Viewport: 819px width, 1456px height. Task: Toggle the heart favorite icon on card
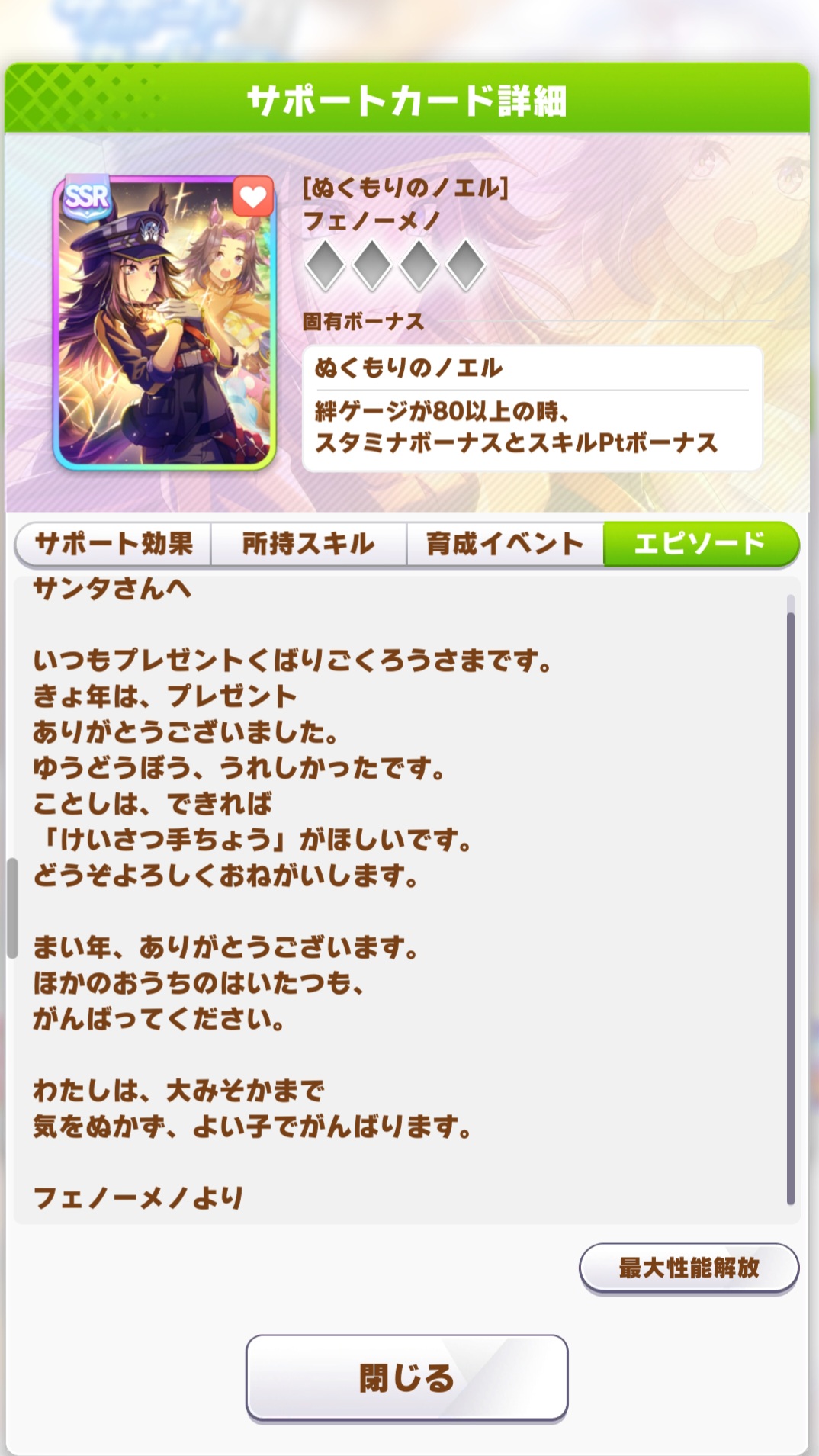click(x=252, y=198)
